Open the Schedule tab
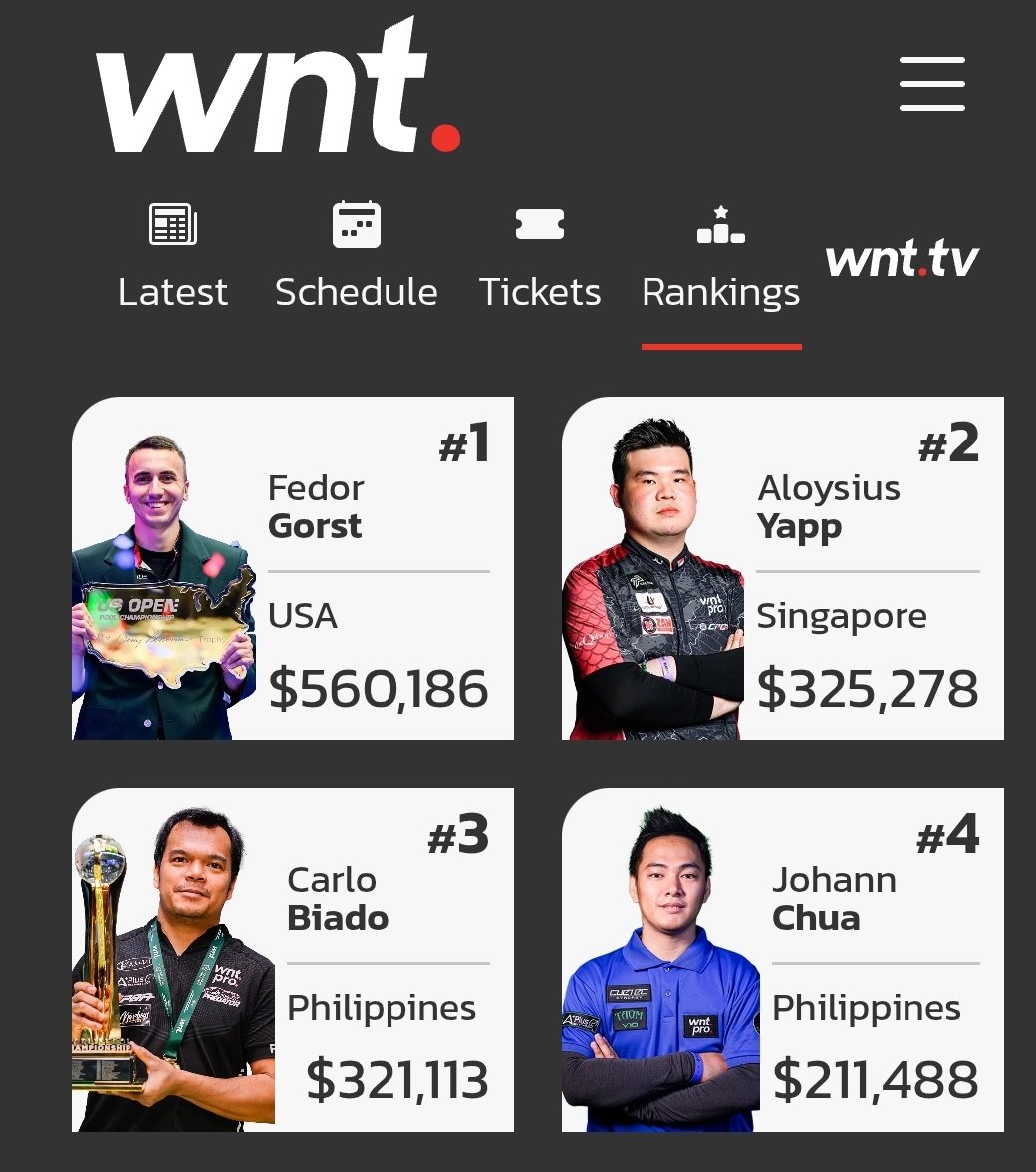Image resolution: width=1036 pixels, height=1172 pixels. (x=356, y=257)
